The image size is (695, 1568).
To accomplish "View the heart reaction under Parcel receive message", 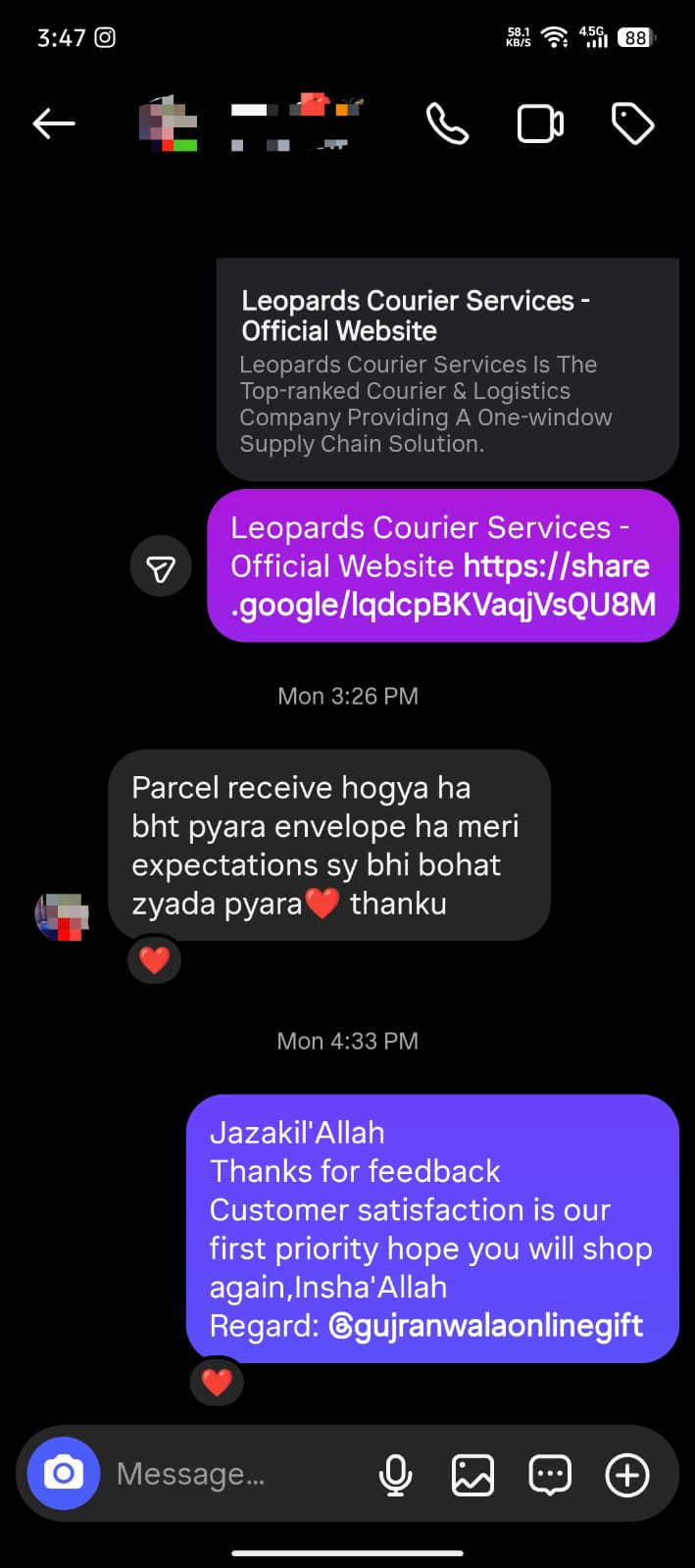I will (155, 959).
